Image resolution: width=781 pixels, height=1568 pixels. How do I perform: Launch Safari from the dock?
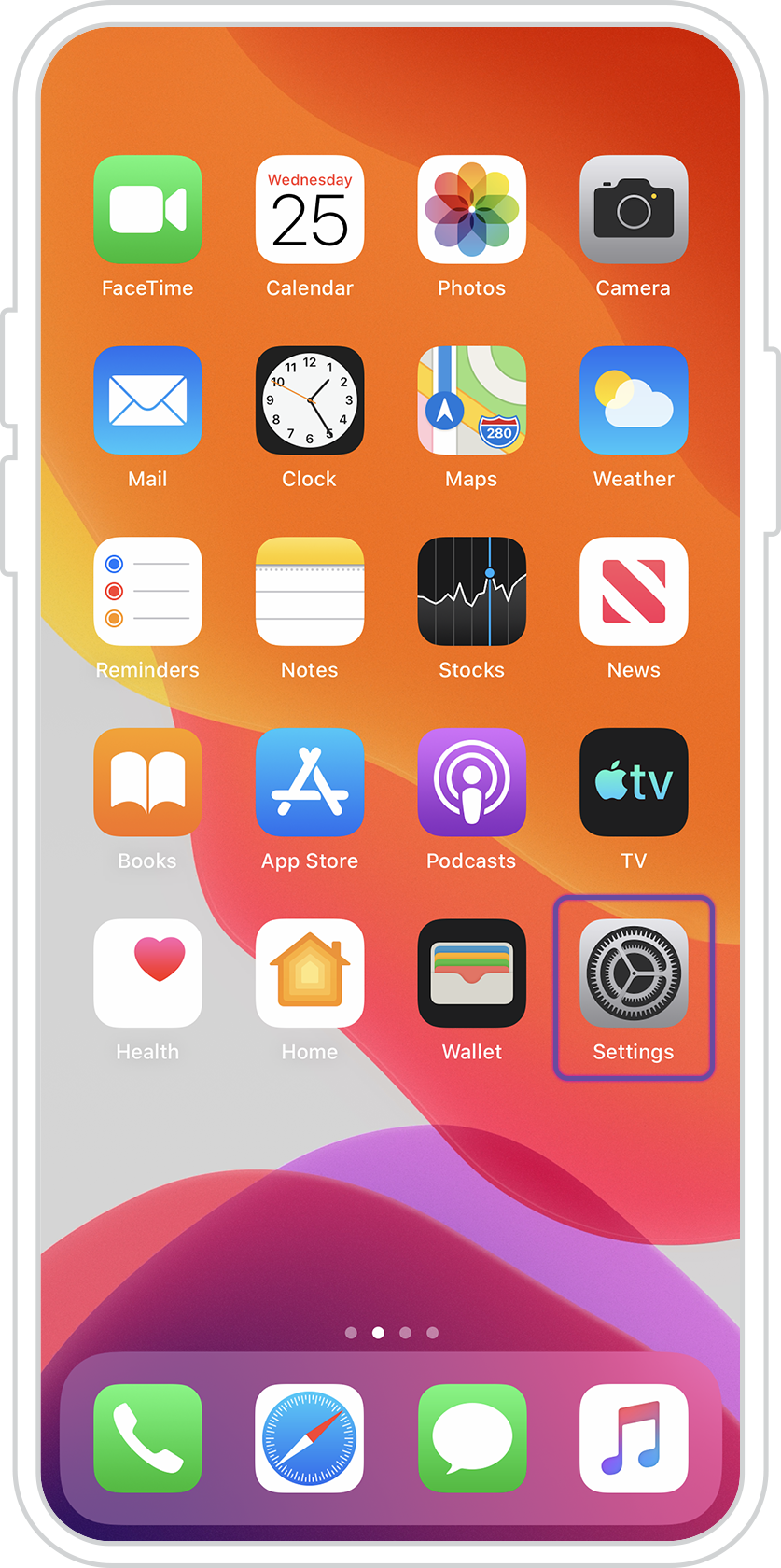click(310, 1438)
